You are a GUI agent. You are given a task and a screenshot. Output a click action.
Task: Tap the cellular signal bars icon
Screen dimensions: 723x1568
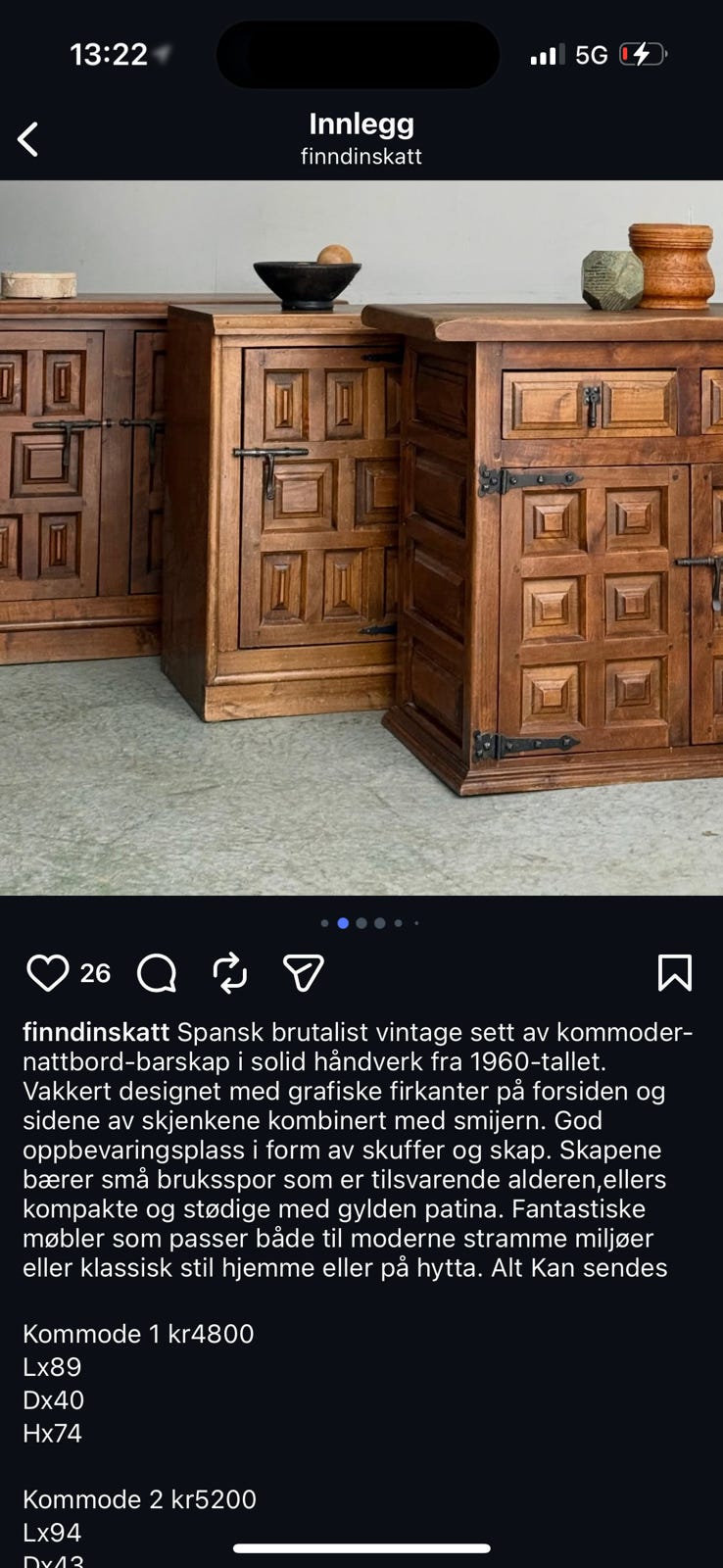547,54
